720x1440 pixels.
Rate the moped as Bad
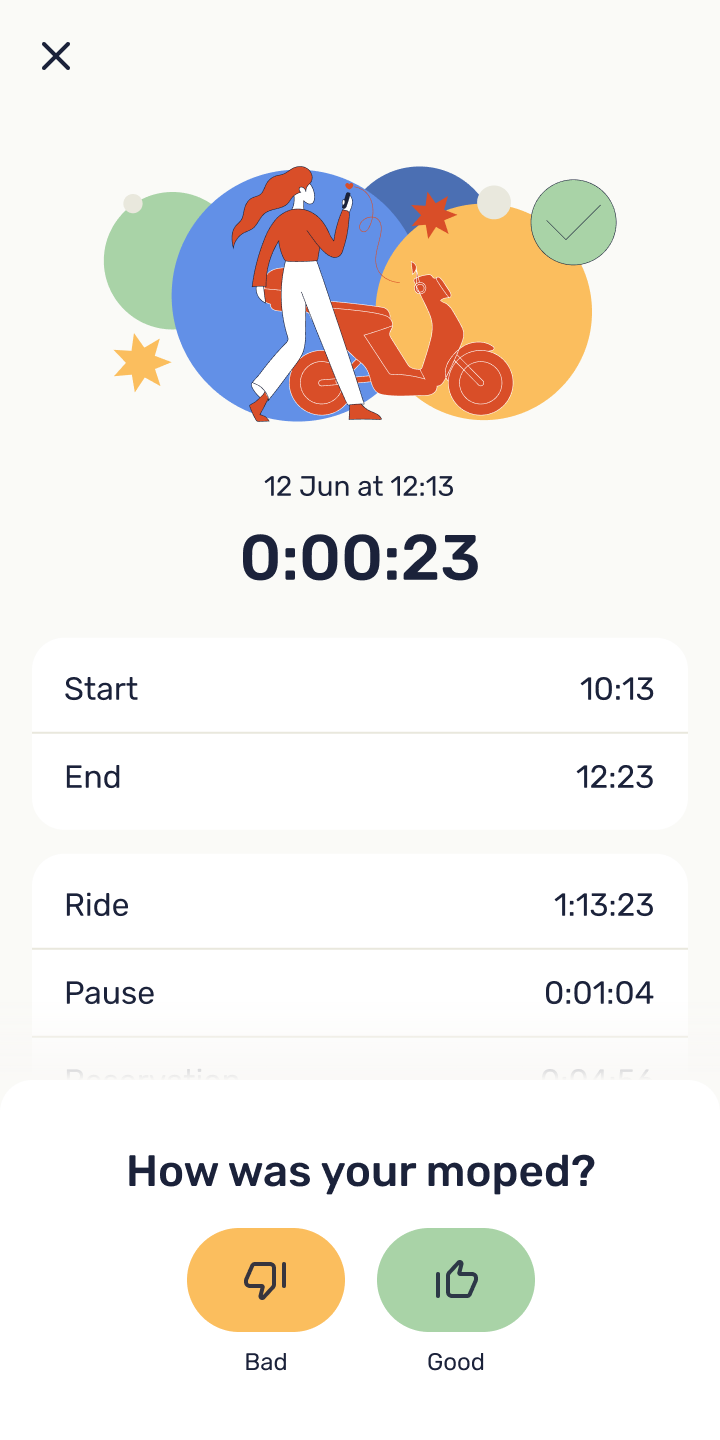click(x=266, y=1280)
